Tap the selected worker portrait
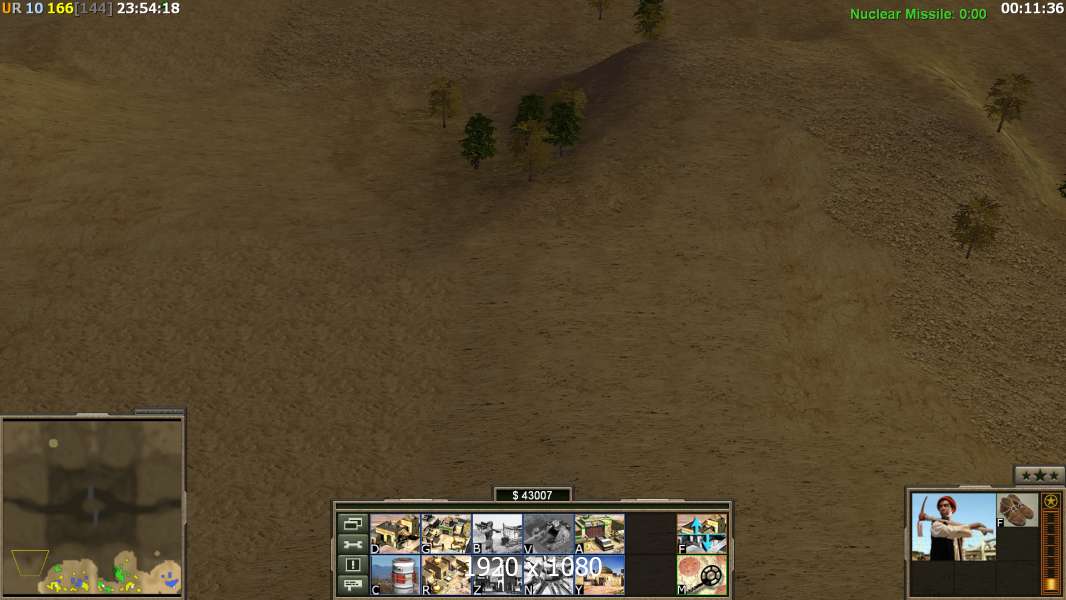Screen dimensions: 1066x600 coord(953,526)
